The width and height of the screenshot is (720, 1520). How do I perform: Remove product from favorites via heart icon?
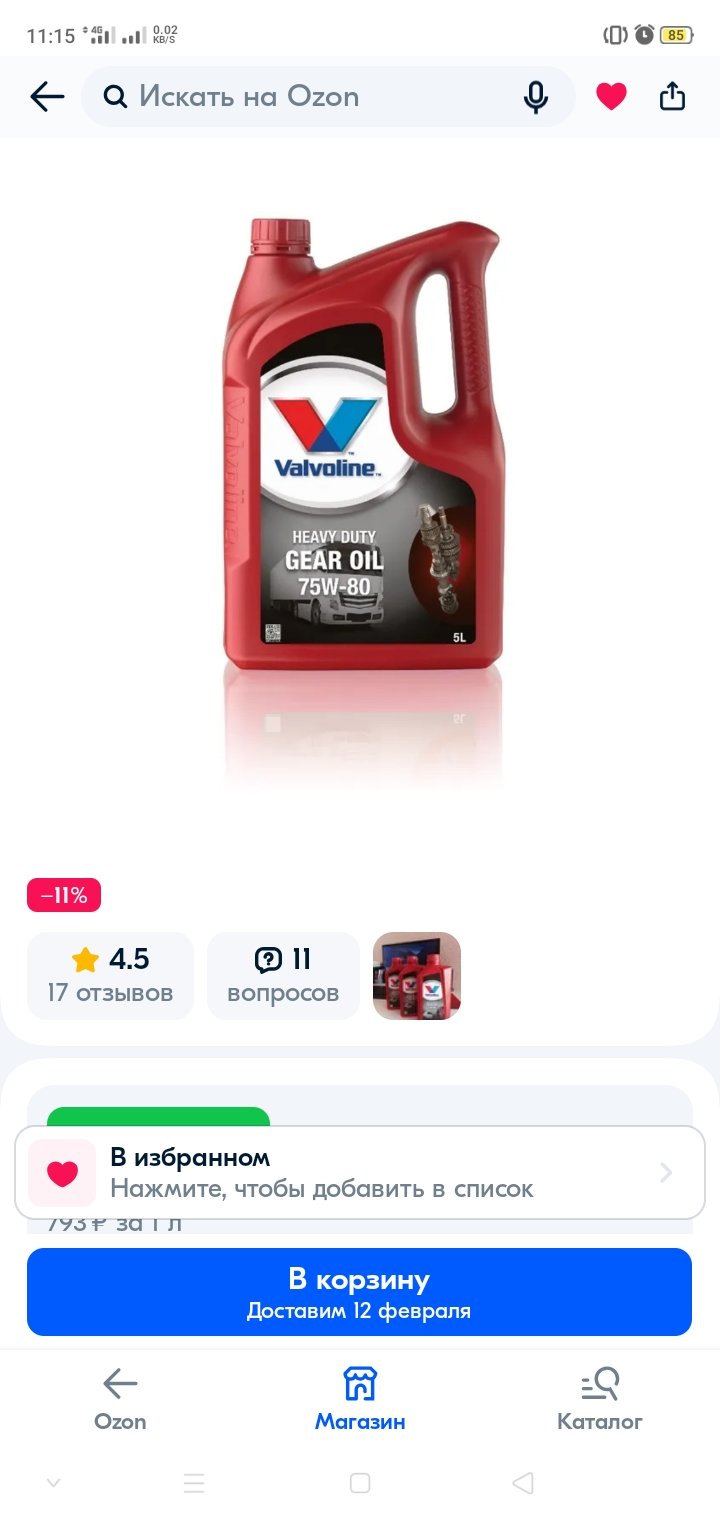tap(611, 97)
